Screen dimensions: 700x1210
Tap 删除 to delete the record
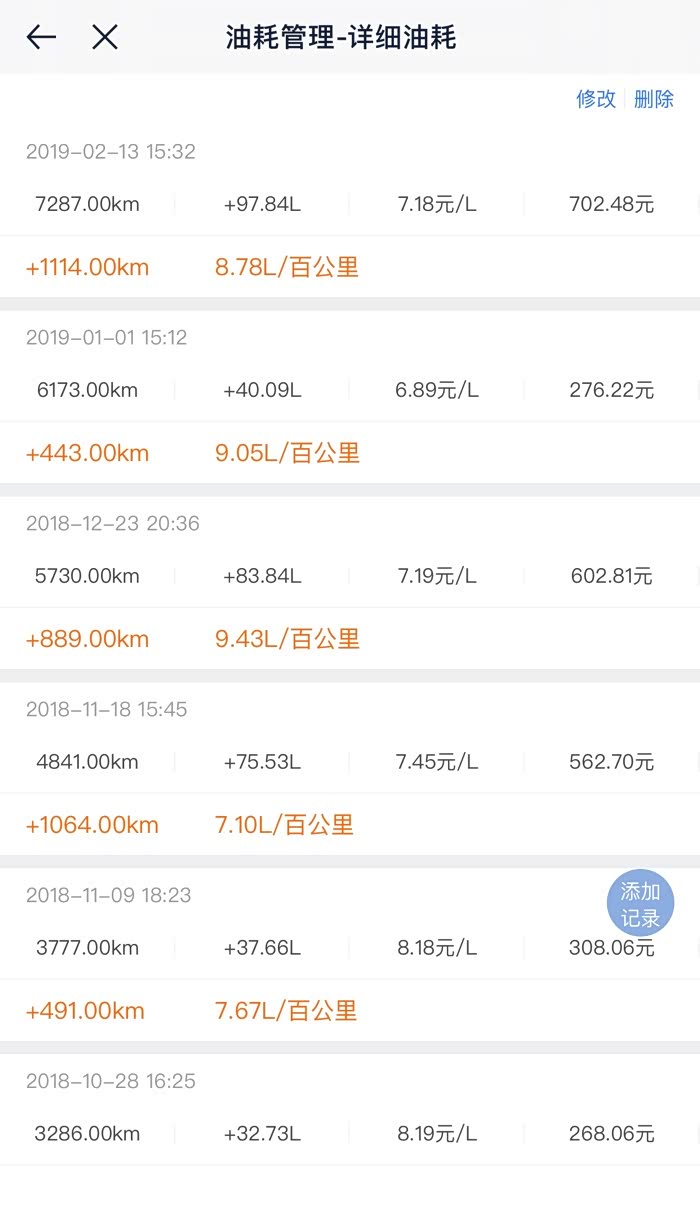[654, 99]
